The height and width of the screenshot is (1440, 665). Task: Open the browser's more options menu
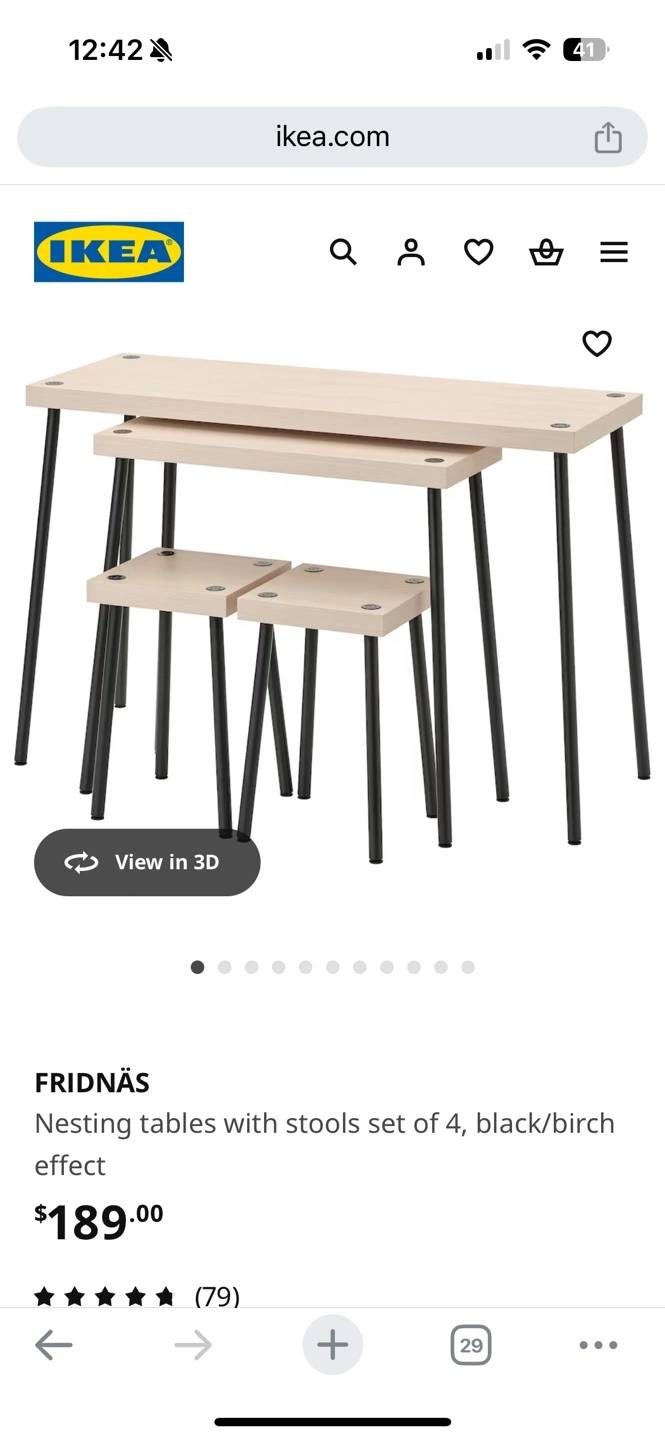598,1345
